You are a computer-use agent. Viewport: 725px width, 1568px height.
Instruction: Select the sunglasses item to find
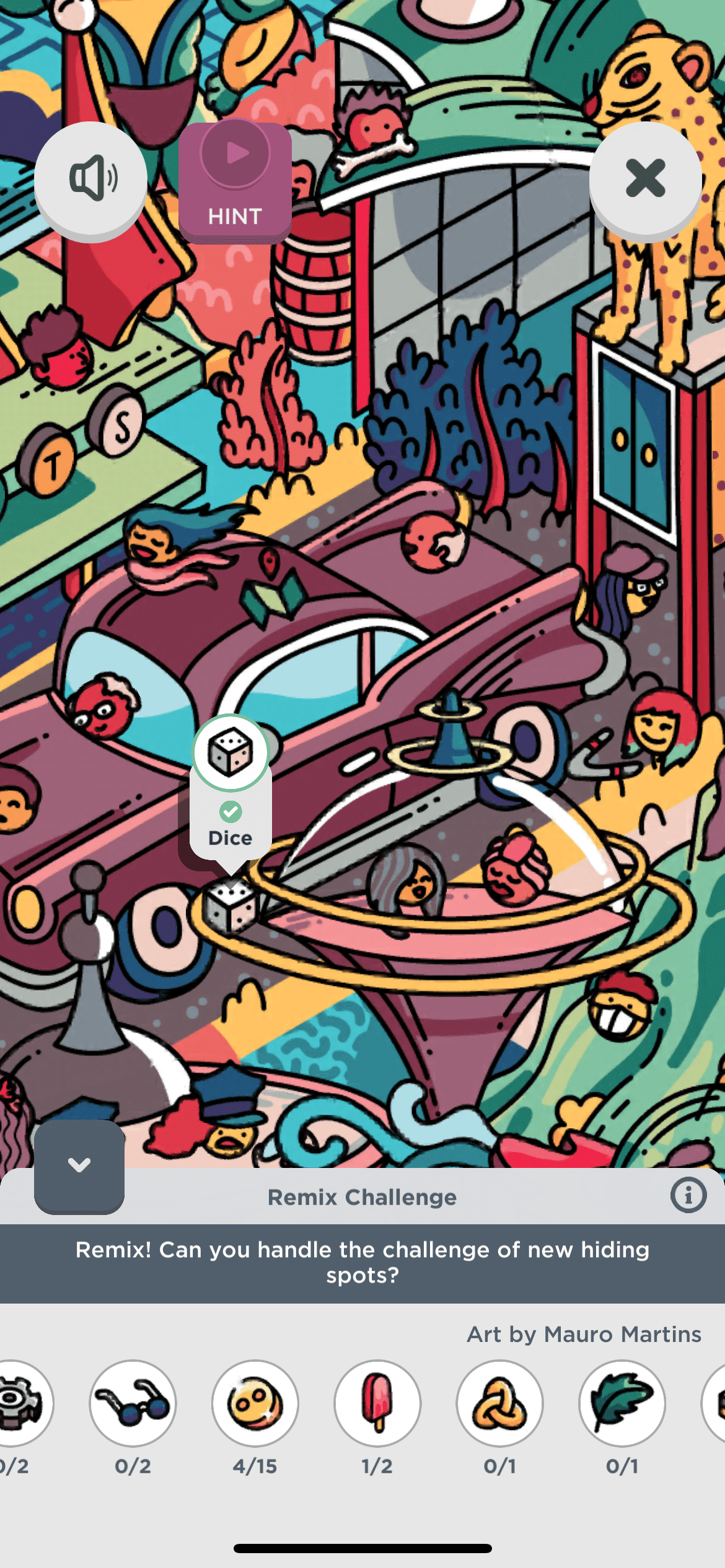pyautogui.click(x=133, y=1403)
